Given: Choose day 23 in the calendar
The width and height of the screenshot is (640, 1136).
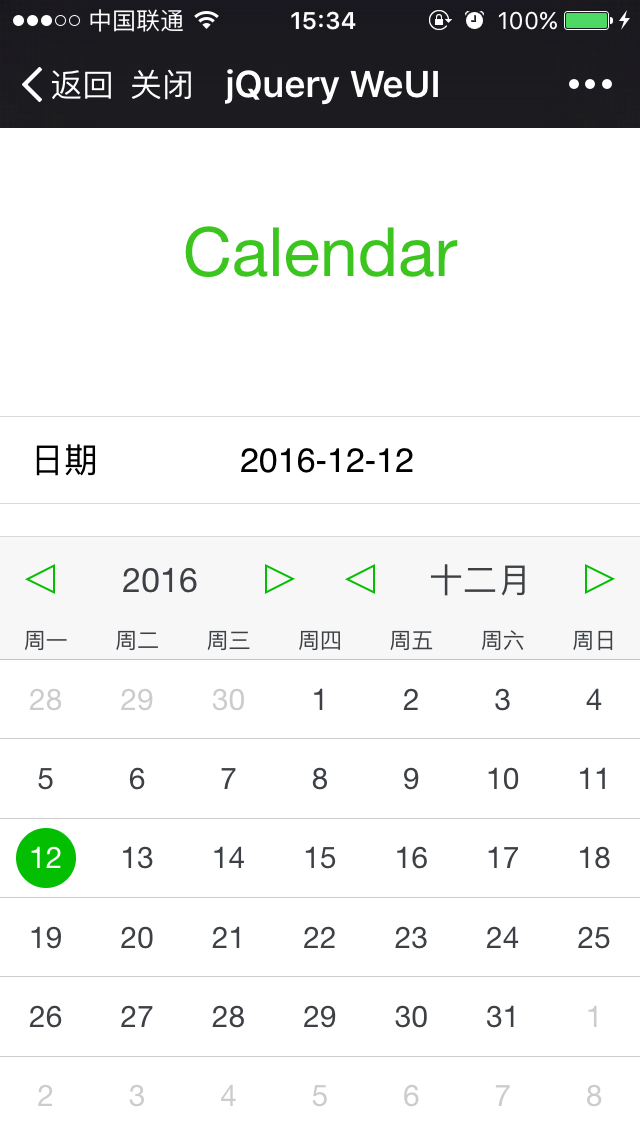Looking at the screenshot, I should 411,938.
